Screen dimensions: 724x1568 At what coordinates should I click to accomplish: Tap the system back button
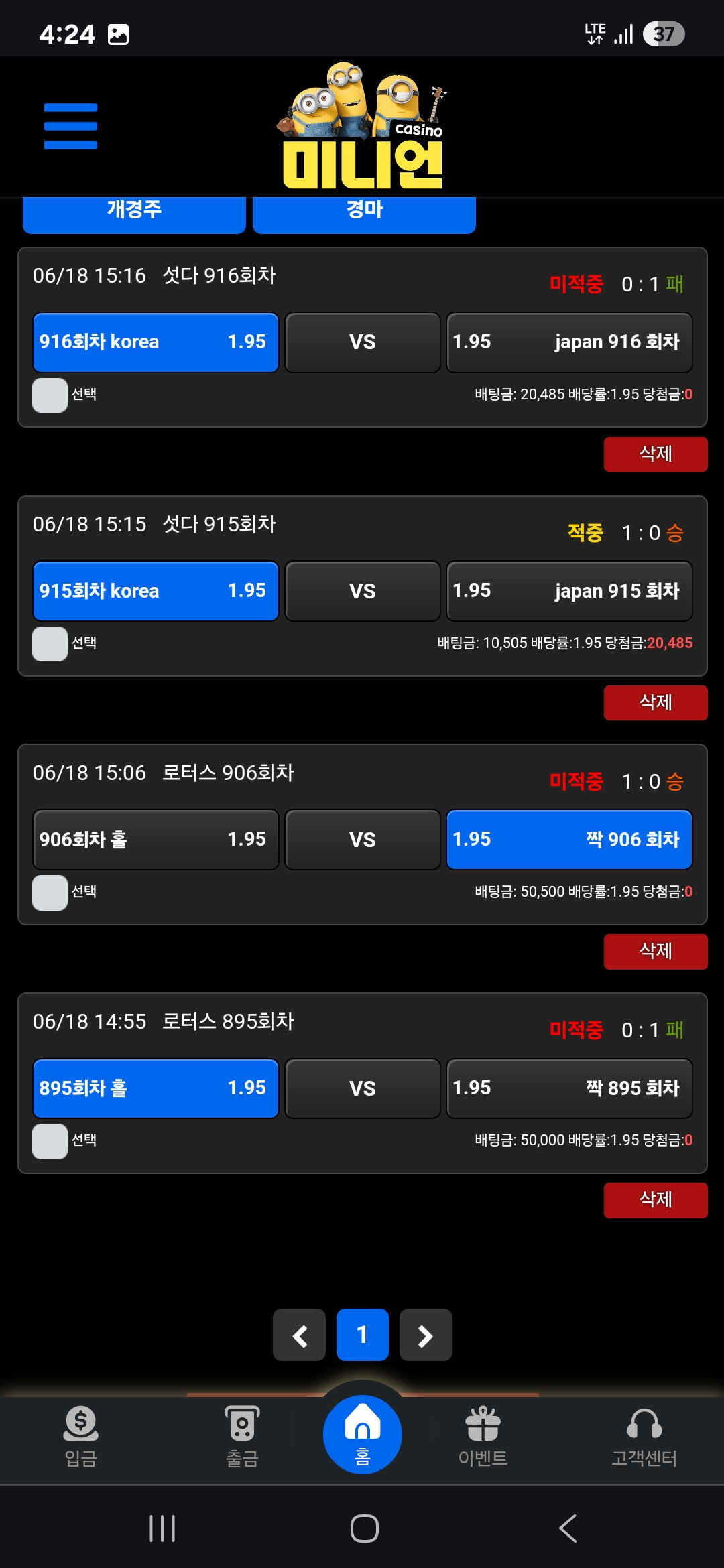568,1528
